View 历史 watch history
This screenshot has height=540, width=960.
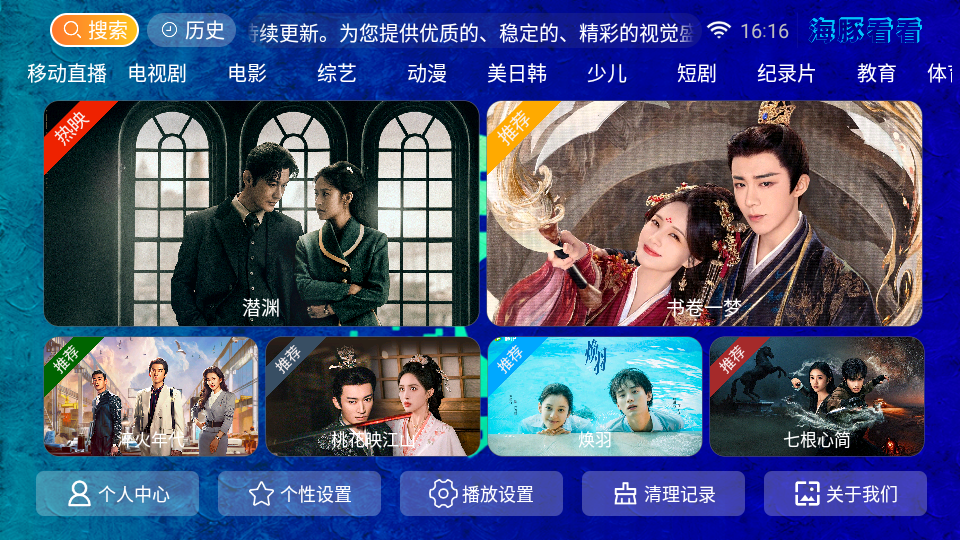coord(192,30)
